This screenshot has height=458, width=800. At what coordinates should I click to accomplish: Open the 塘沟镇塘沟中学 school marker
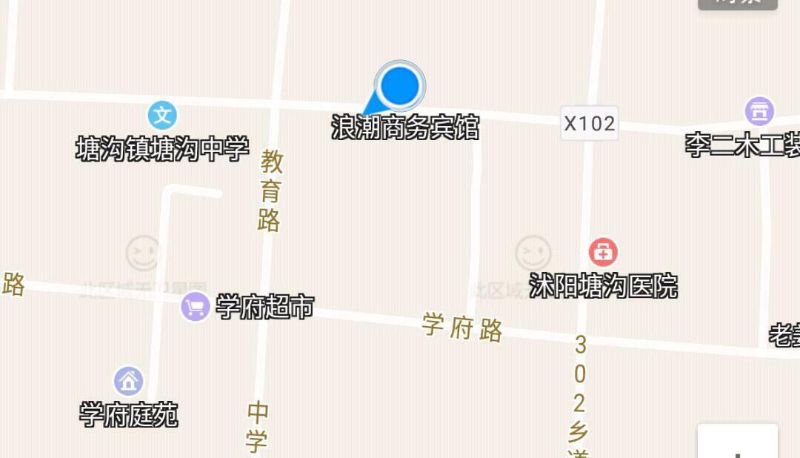click(x=162, y=116)
